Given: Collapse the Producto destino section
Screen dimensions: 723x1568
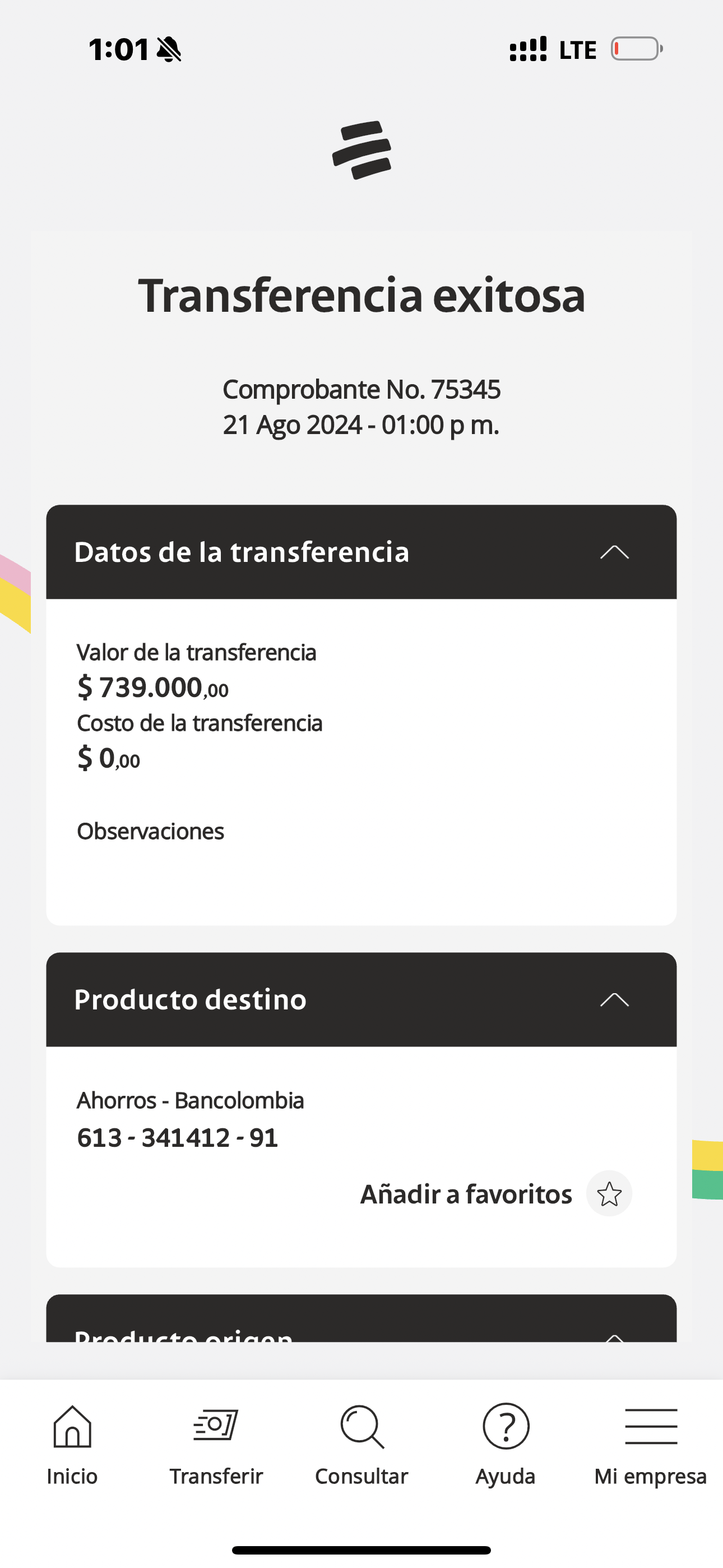Looking at the screenshot, I should click(x=614, y=999).
